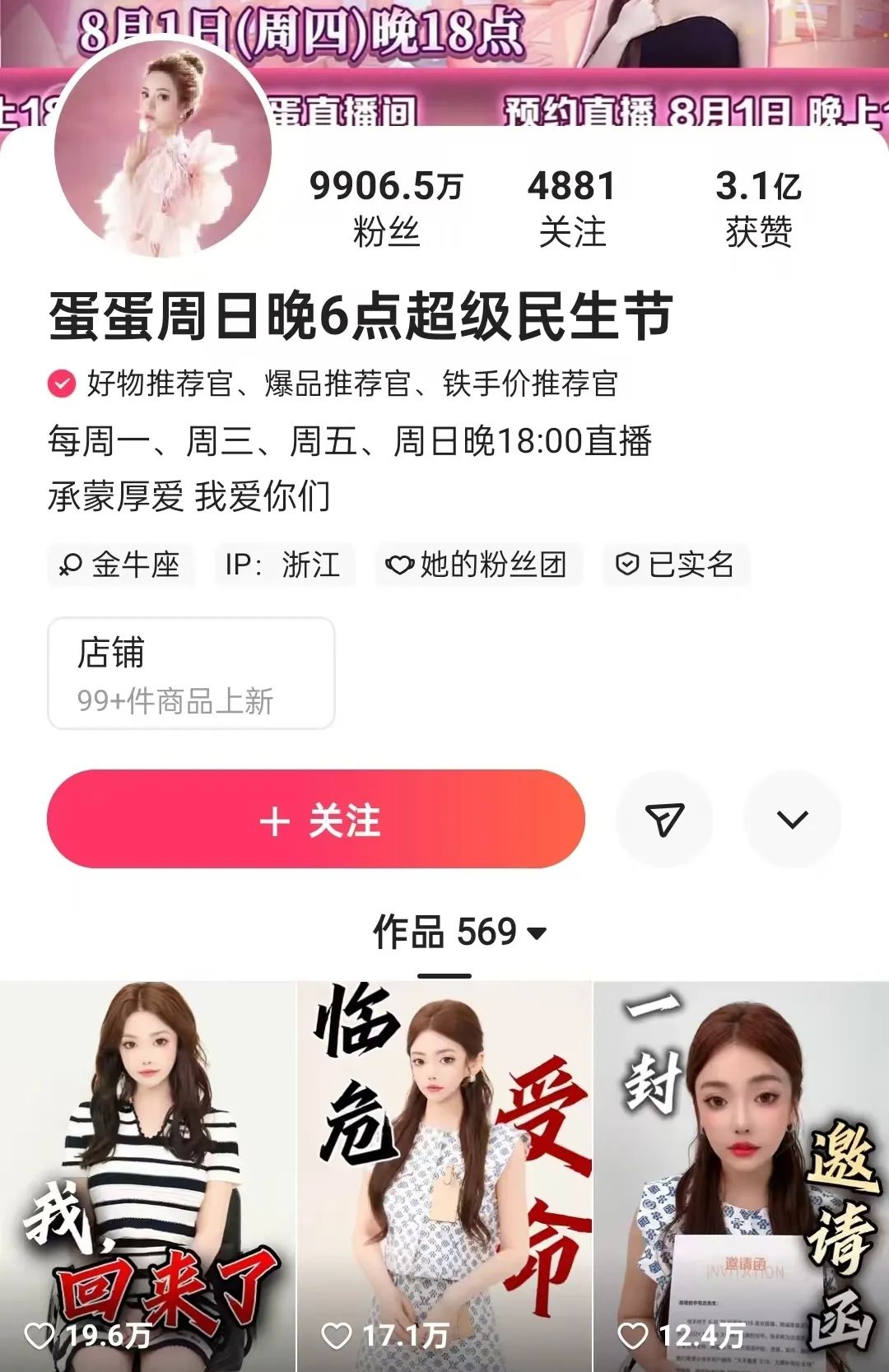
Task: View the 9906.5万 粉丝 followers list
Action: click(x=386, y=207)
